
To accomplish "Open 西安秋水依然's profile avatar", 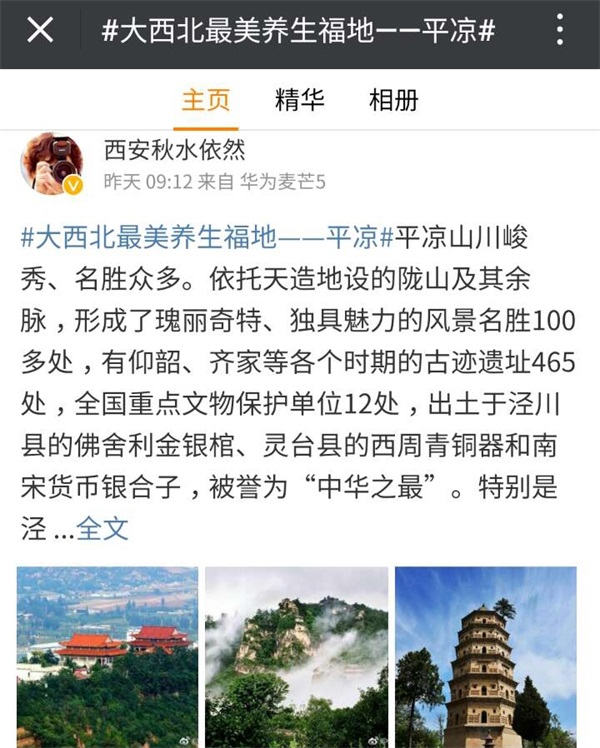I will tap(52, 162).
